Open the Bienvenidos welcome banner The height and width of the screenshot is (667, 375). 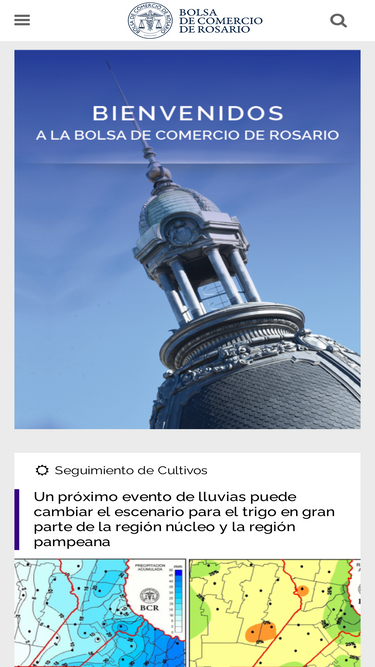pyautogui.click(x=188, y=239)
